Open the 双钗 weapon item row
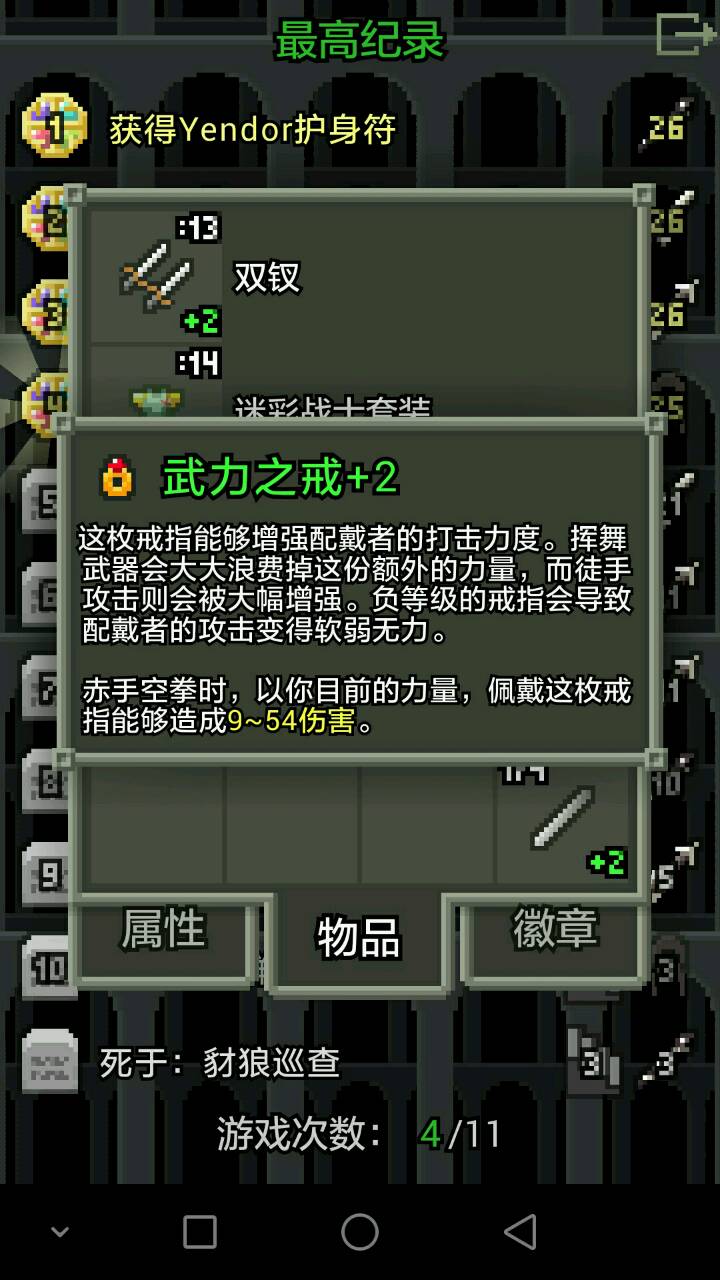720x1280 pixels. 360,276
